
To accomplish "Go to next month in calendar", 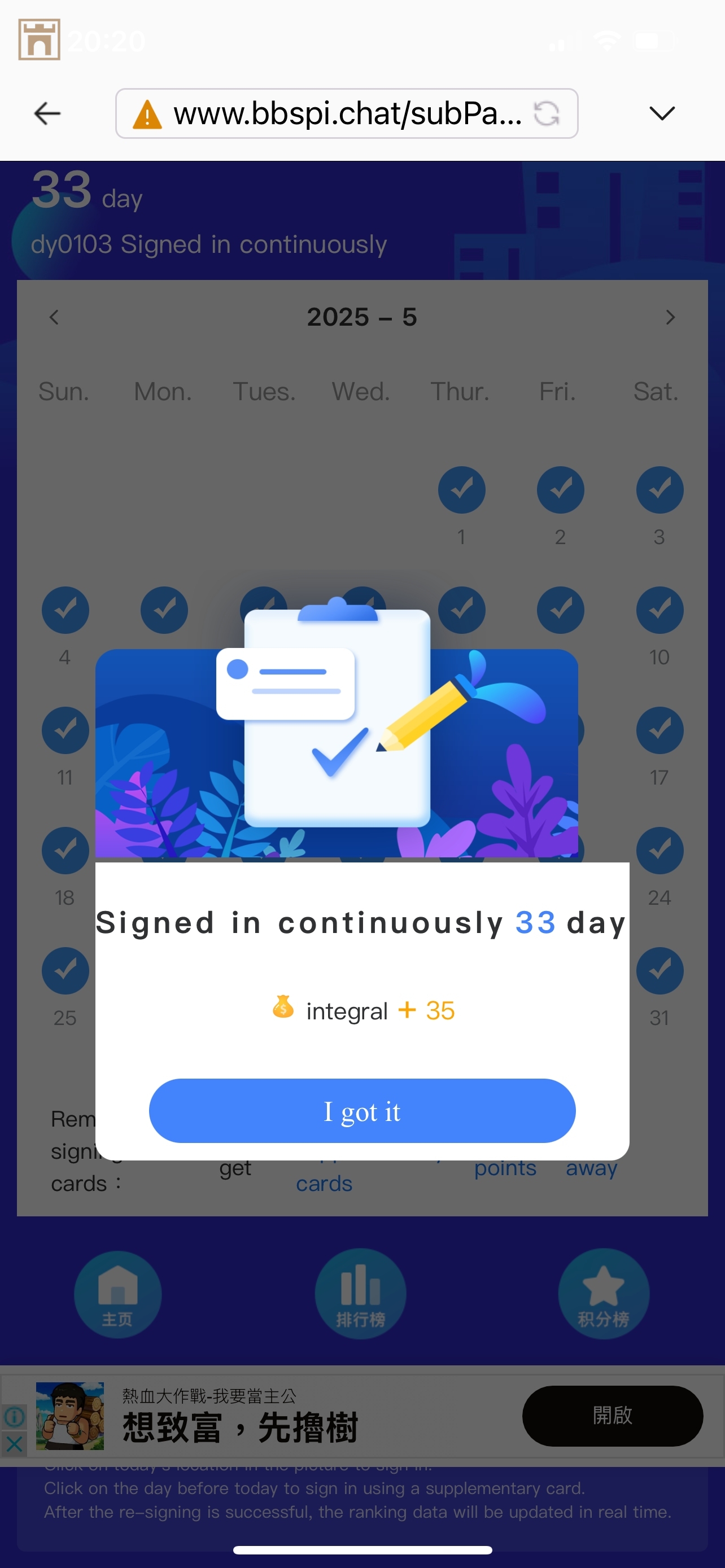I will tap(670, 317).
